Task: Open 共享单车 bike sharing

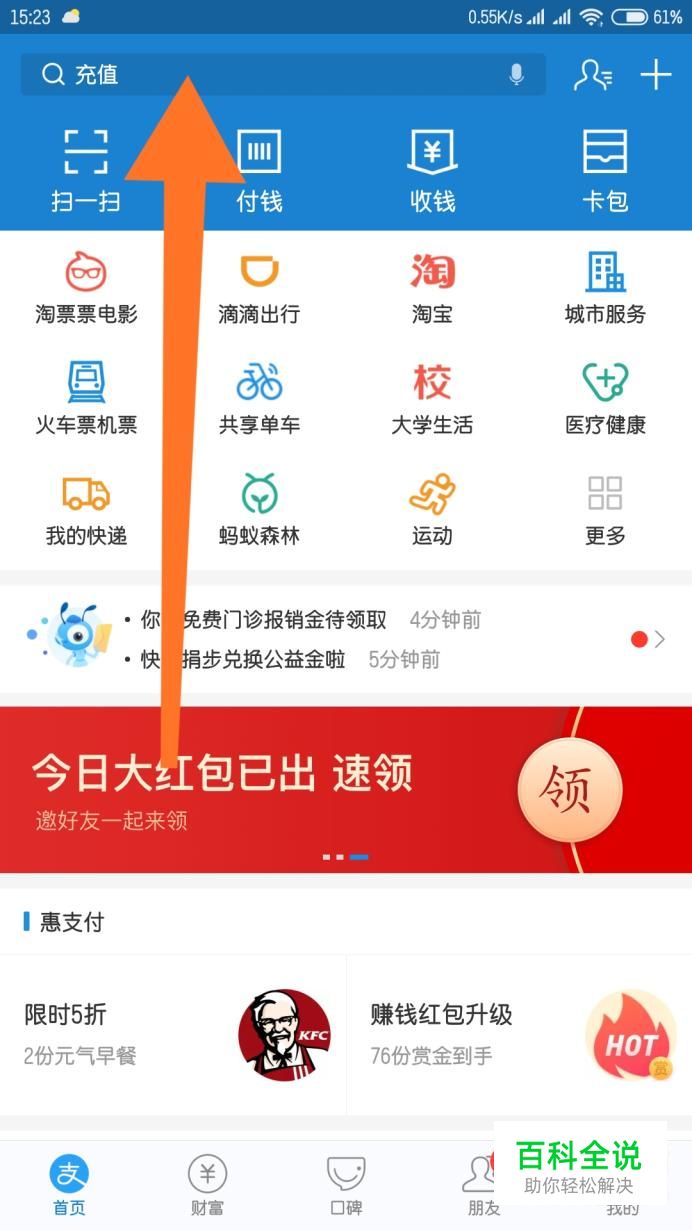Action: 259,398
